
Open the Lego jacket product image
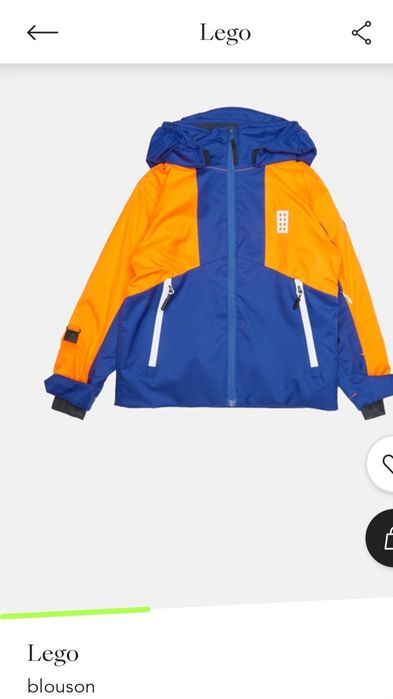click(x=218, y=263)
